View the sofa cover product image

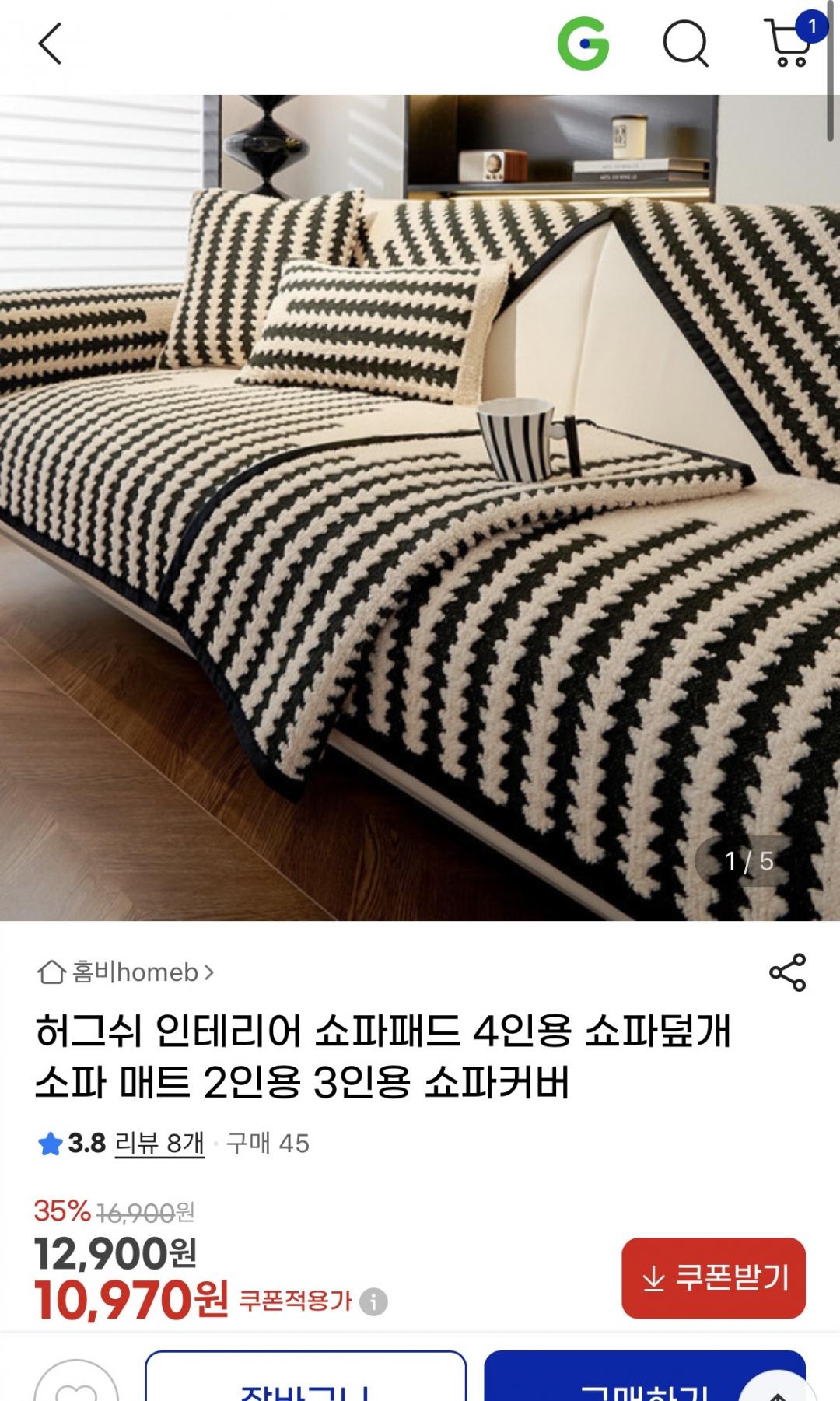[x=420, y=508]
